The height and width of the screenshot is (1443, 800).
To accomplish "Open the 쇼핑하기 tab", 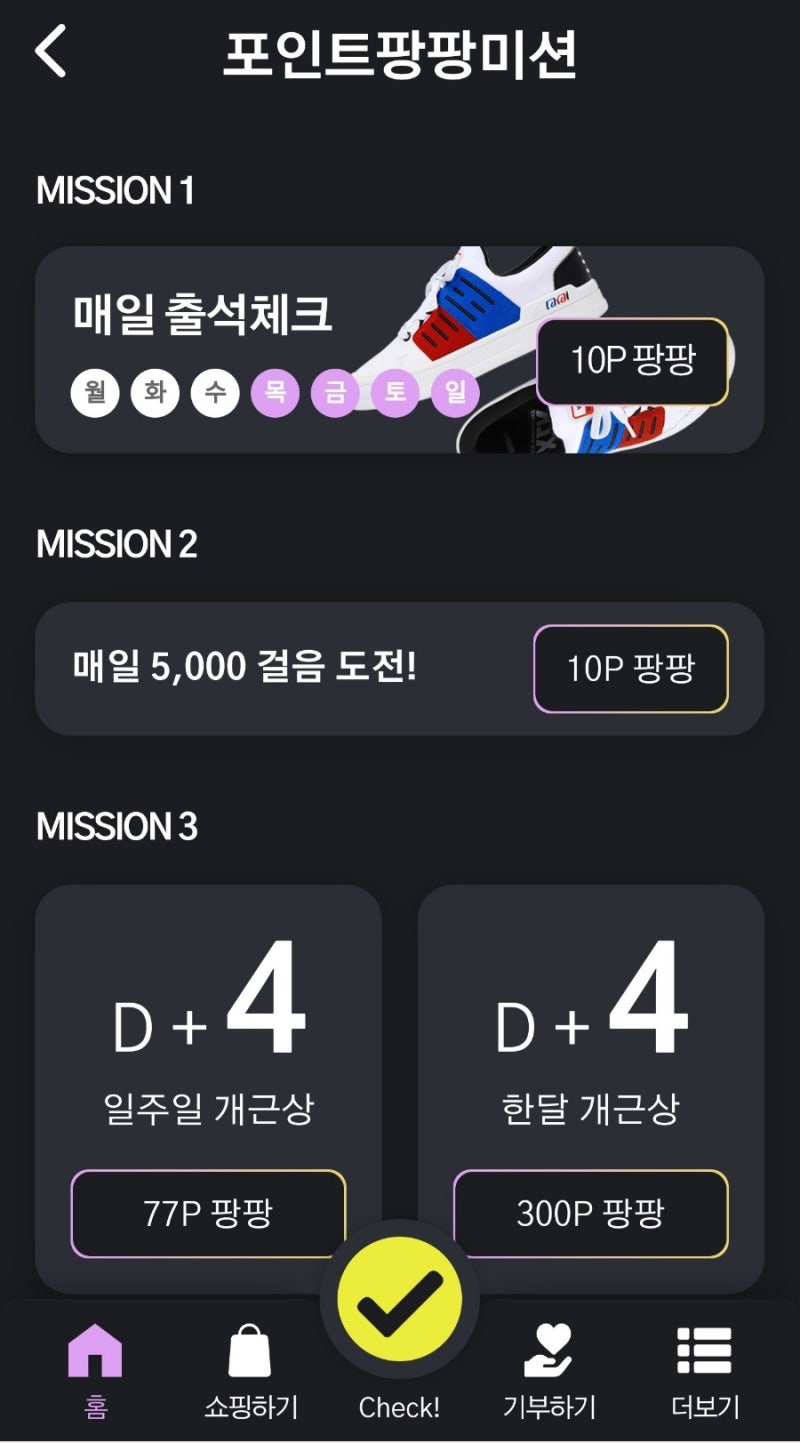I will pos(250,1370).
